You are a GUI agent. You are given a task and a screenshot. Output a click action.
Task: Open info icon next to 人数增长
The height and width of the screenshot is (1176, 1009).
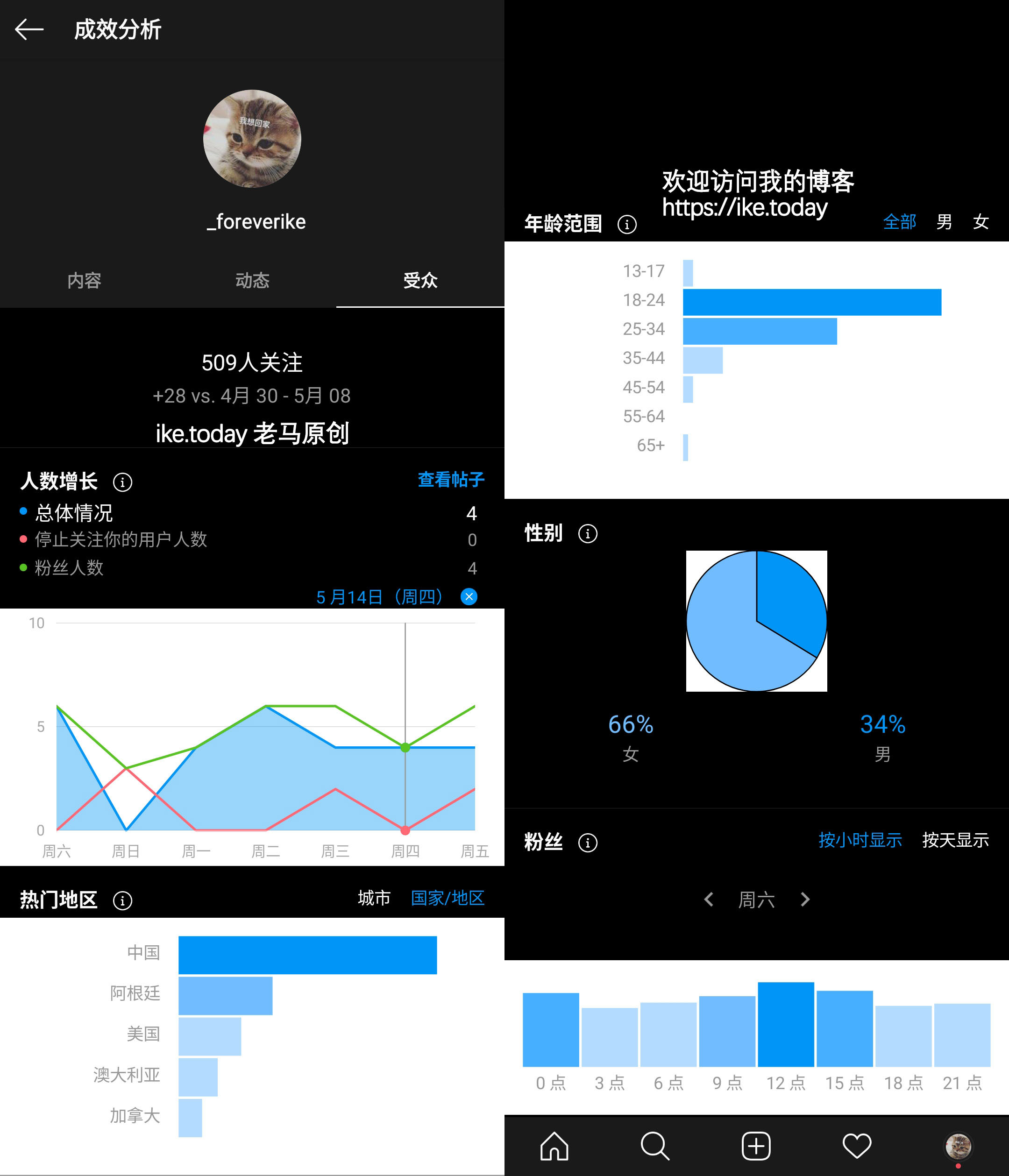coord(123,482)
